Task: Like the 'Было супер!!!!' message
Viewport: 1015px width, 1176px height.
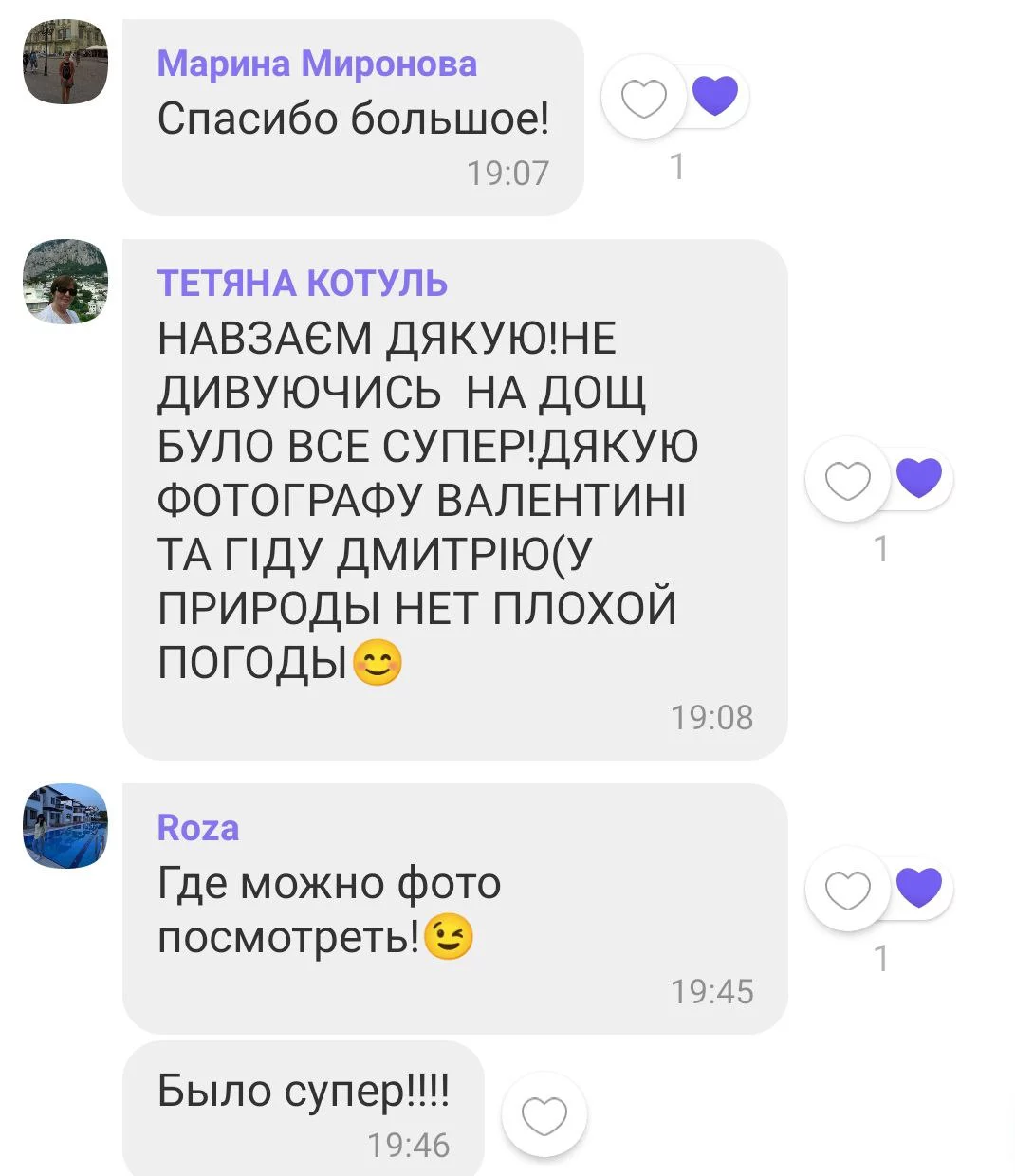Action: (x=544, y=1115)
